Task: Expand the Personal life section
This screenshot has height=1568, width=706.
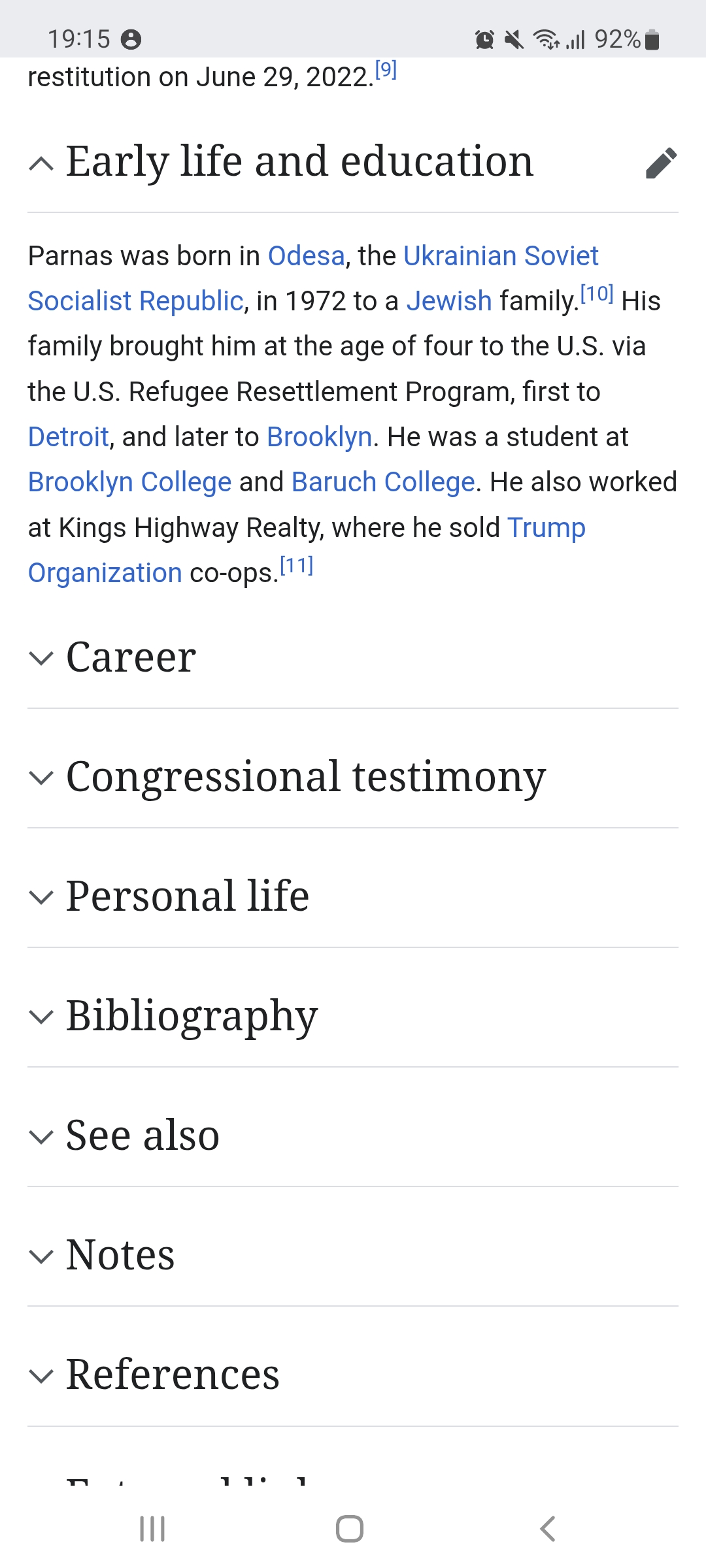Action: pos(353,896)
